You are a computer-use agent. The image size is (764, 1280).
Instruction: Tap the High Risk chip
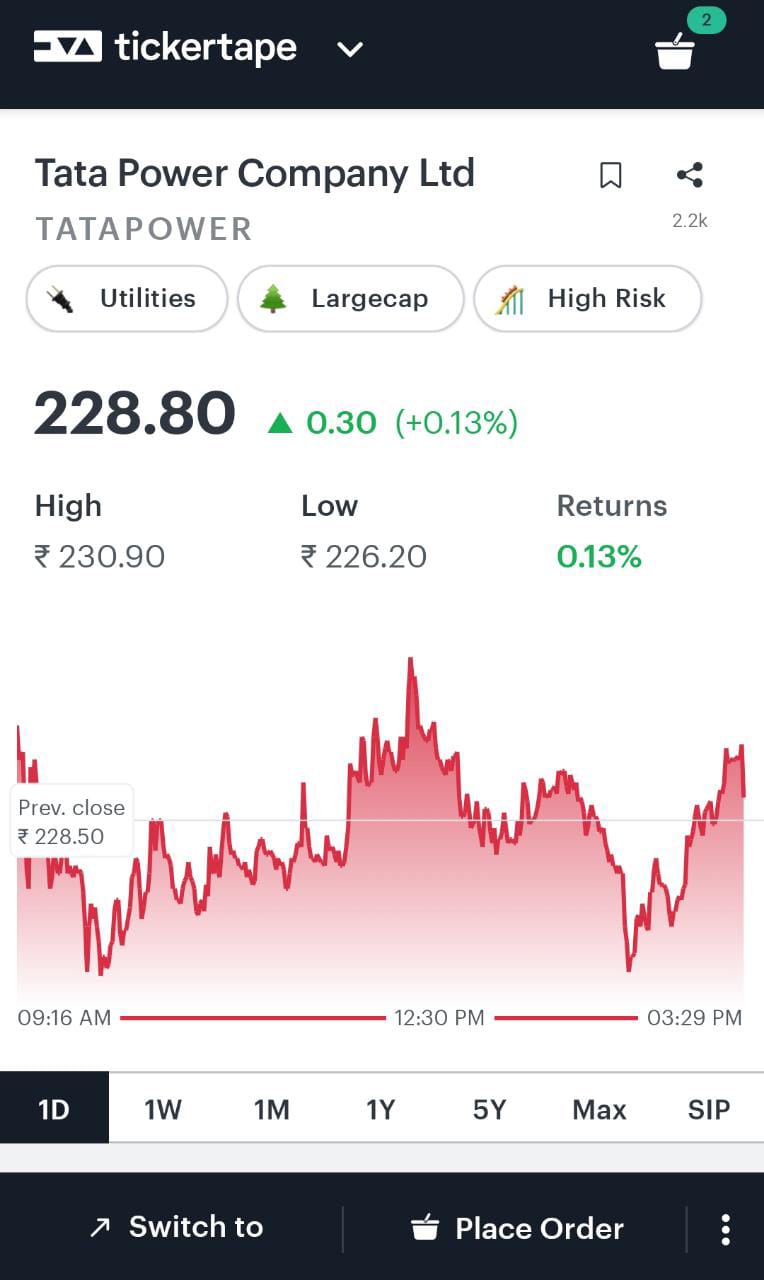click(x=587, y=298)
